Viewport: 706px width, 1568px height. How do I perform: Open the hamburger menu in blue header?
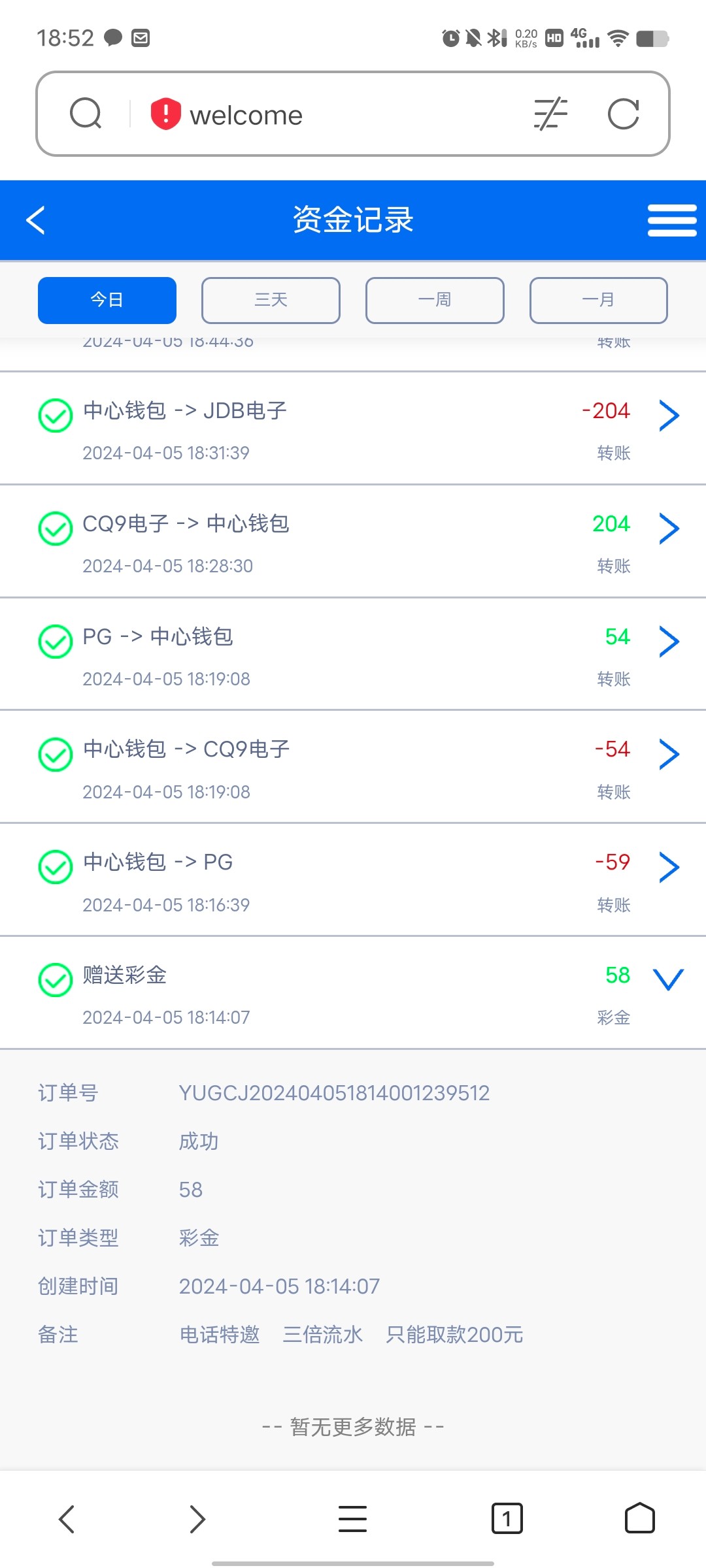671,220
